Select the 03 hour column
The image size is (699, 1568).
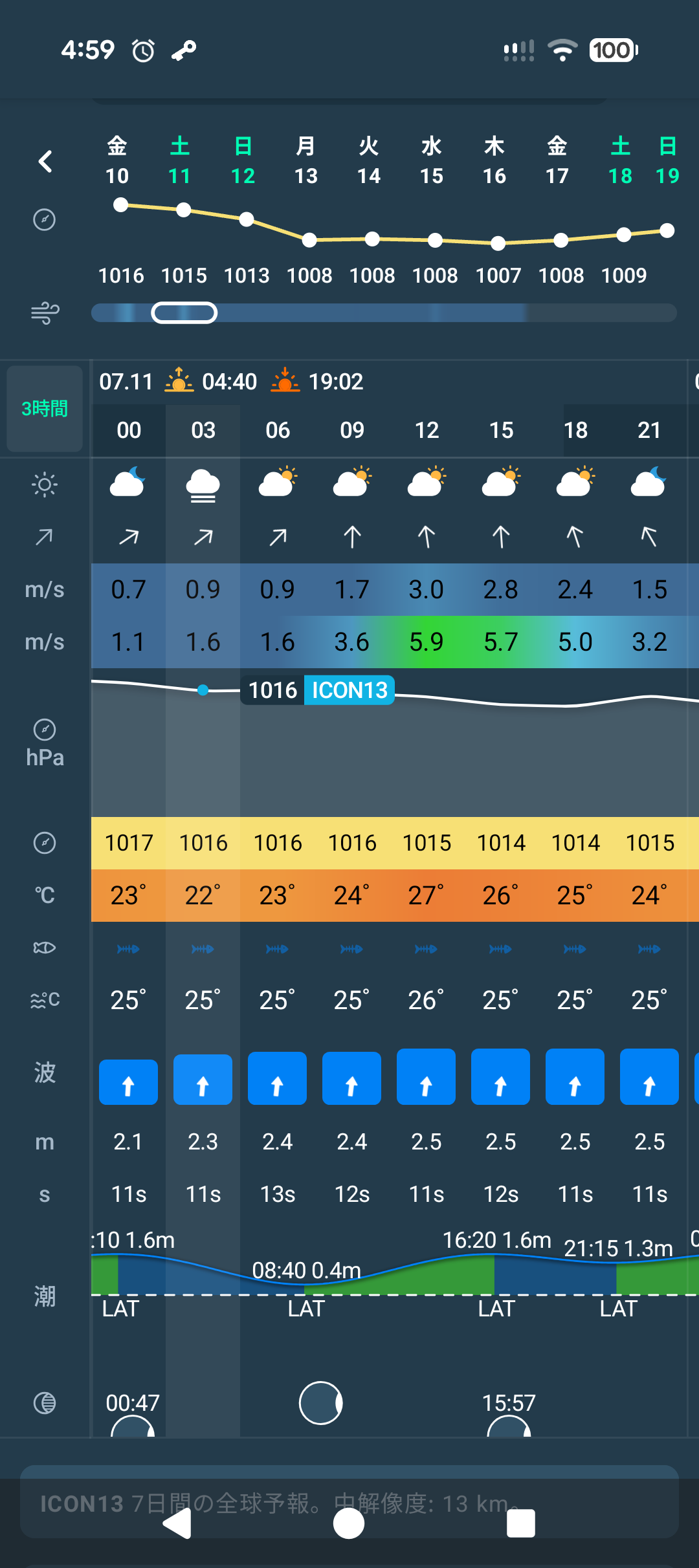[203, 430]
